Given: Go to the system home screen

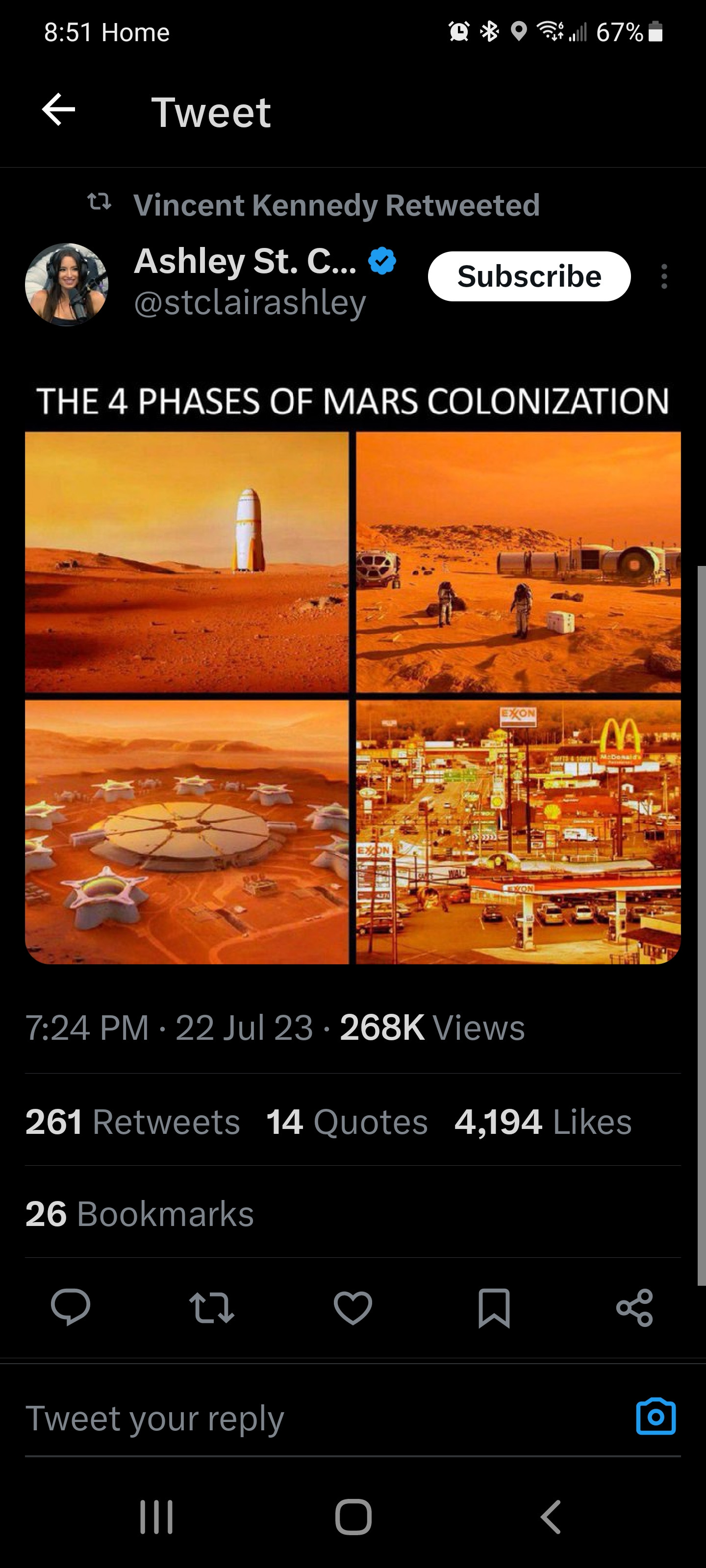Looking at the screenshot, I should pos(353,1516).
